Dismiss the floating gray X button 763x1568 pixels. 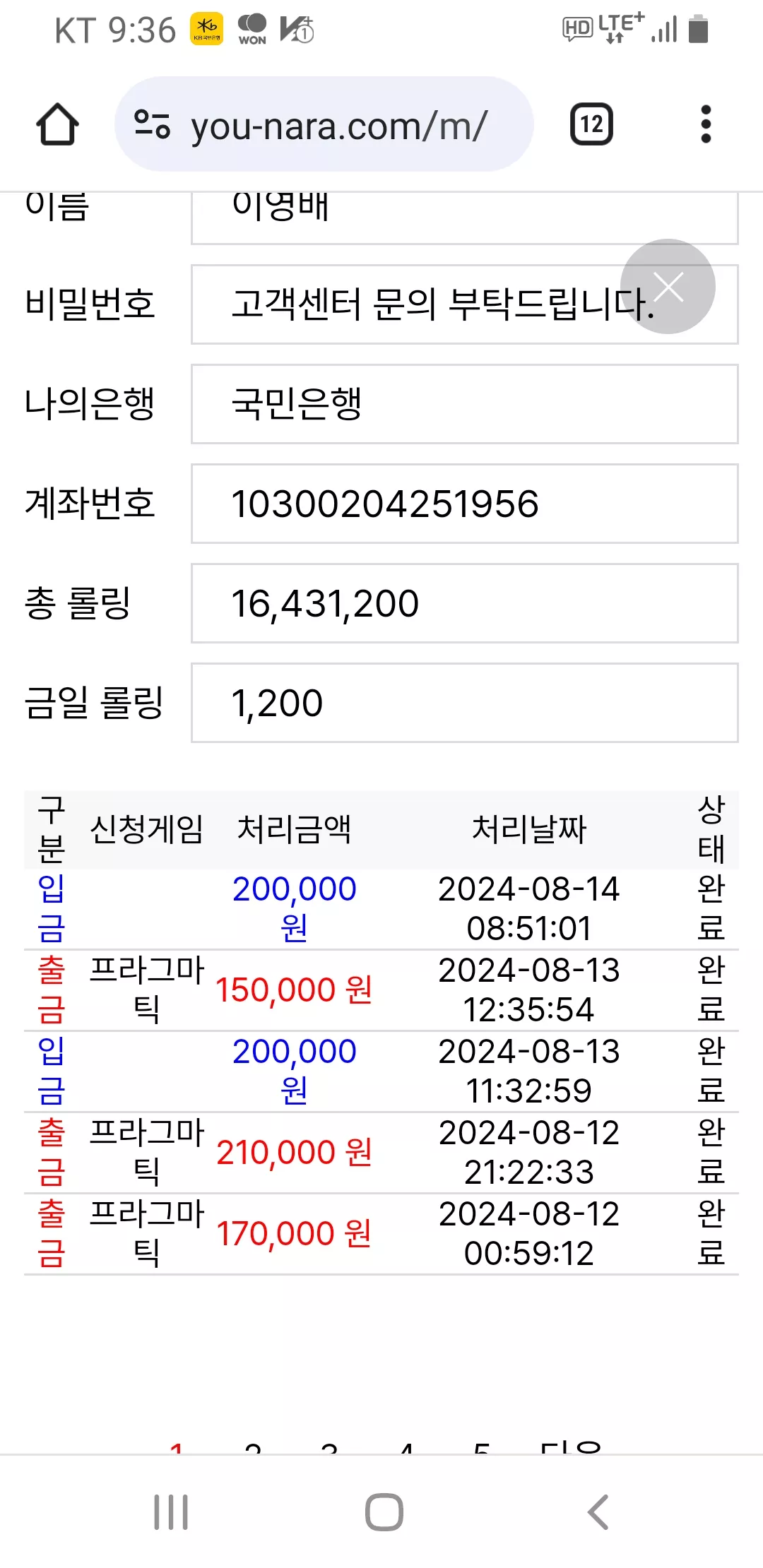coord(668,286)
